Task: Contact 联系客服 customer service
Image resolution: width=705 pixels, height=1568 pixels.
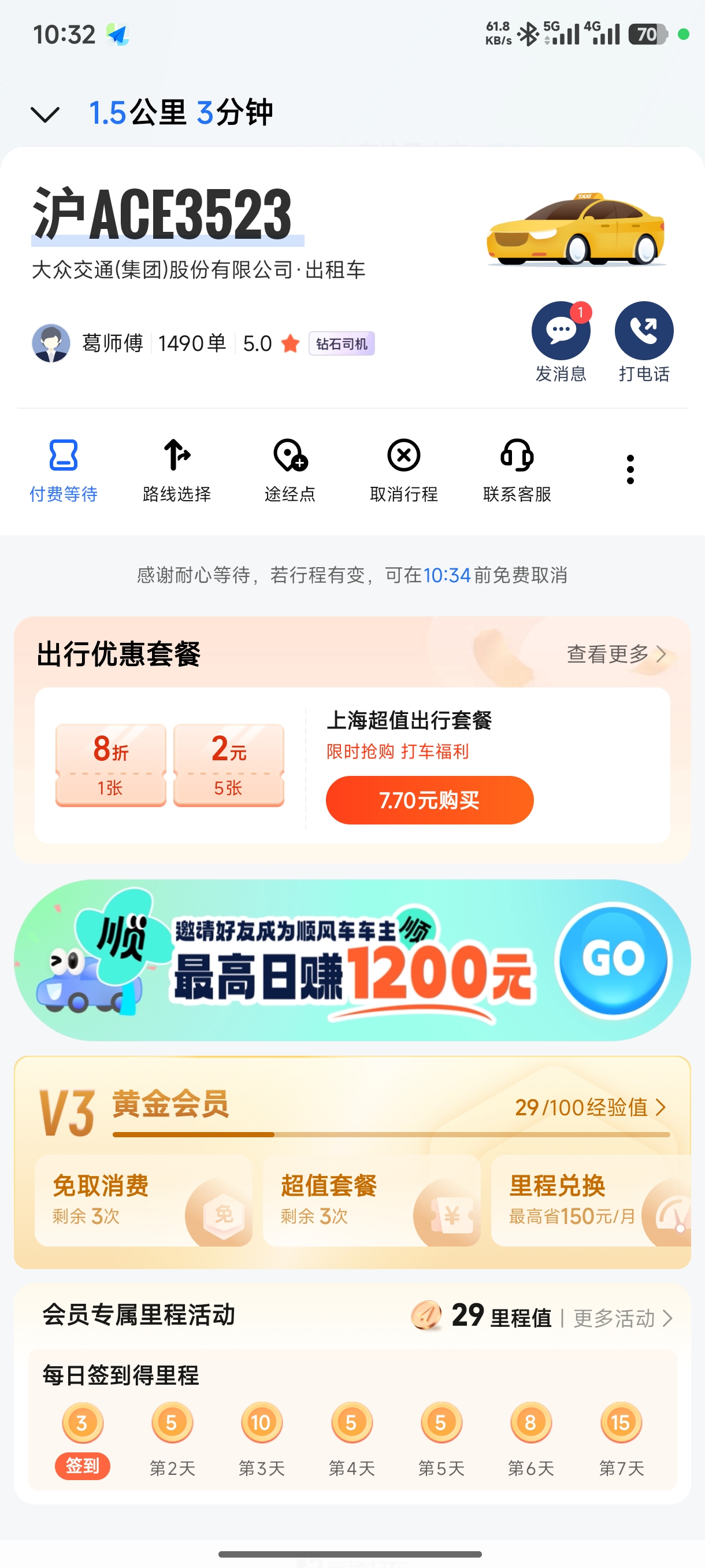Action: [x=517, y=470]
